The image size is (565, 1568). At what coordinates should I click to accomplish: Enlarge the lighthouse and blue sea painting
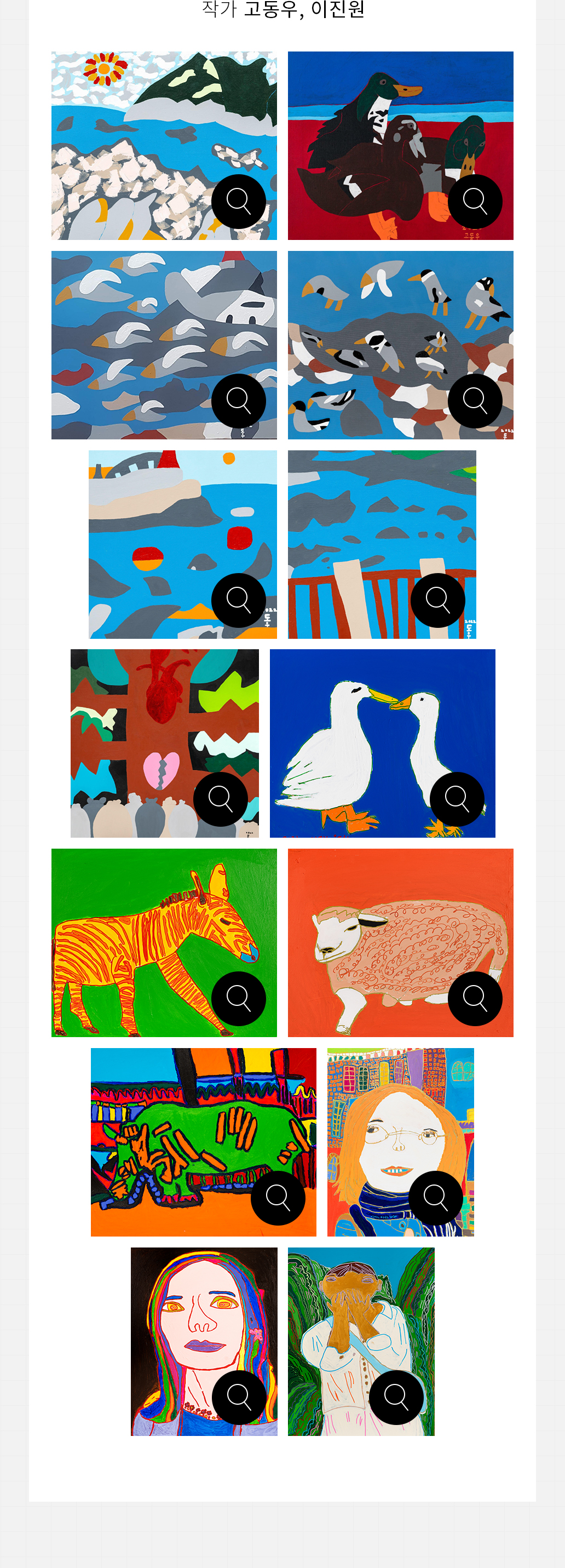[238, 600]
